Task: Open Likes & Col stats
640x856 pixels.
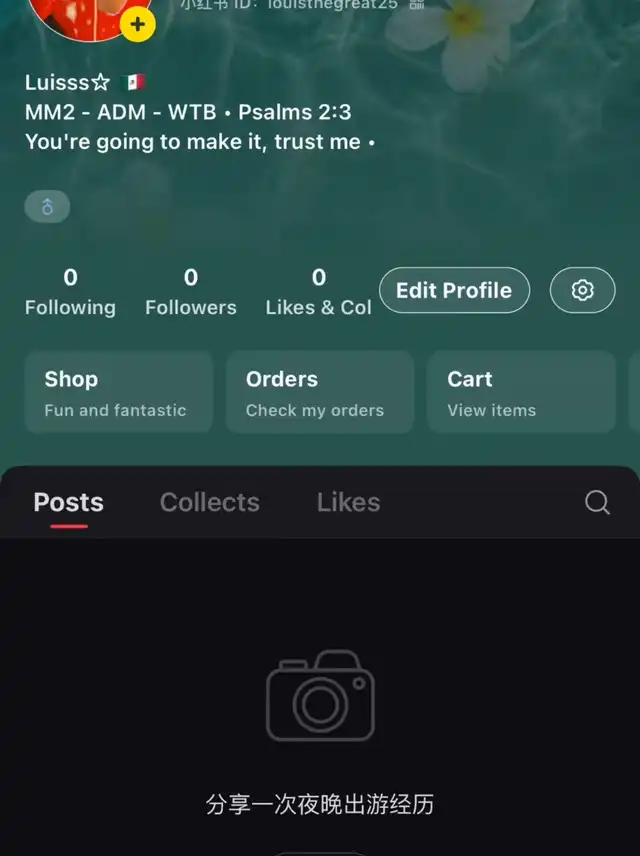Action: (318, 292)
